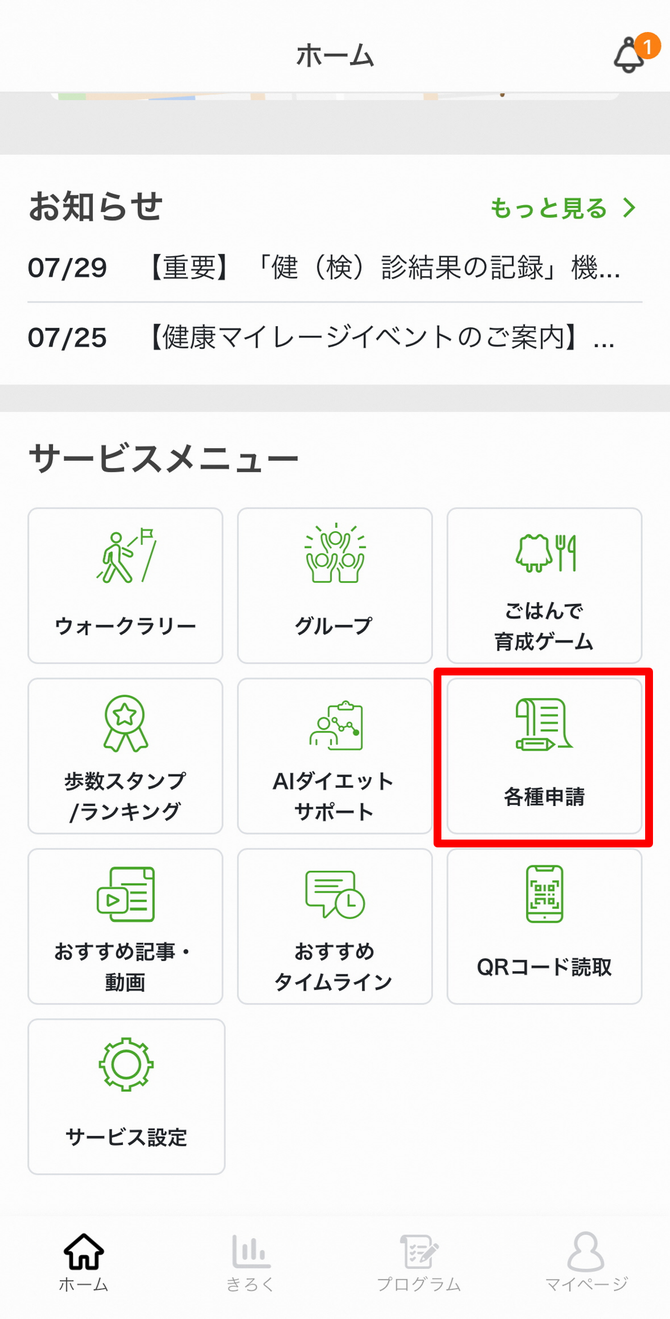
Task: Open the 各種申請 tile
Action: coord(544,756)
